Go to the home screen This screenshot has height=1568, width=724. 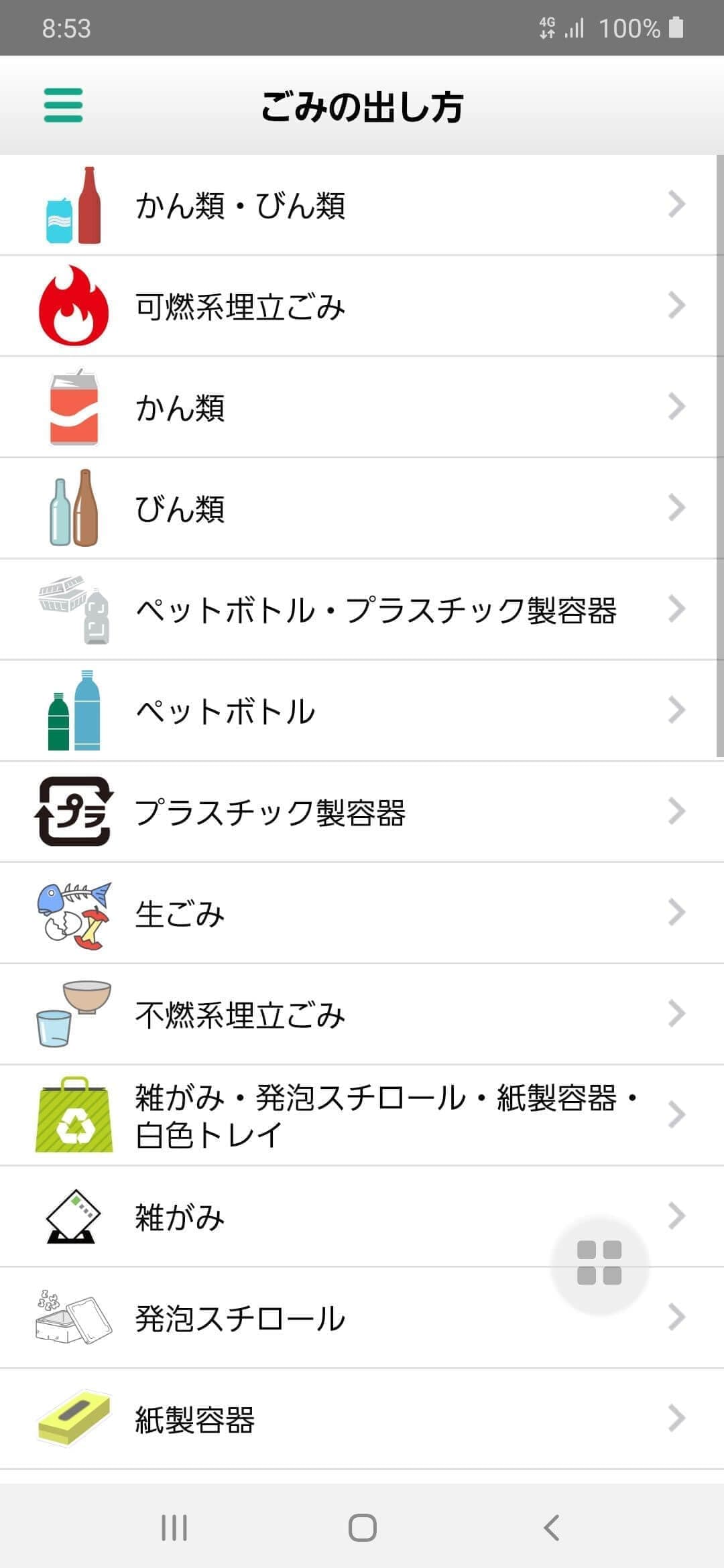(362, 1528)
